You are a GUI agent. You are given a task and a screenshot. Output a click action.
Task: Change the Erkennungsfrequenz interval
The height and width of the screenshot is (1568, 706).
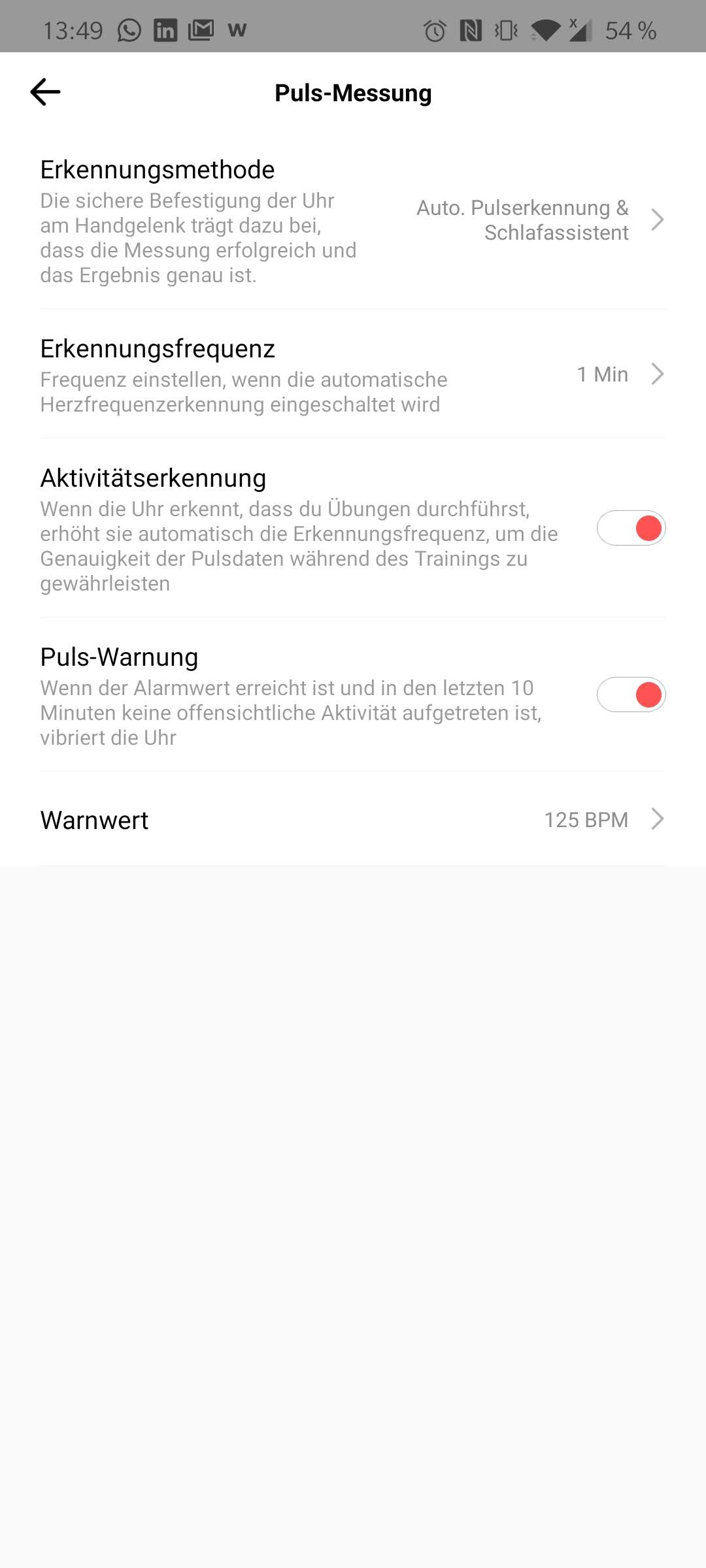click(353, 374)
